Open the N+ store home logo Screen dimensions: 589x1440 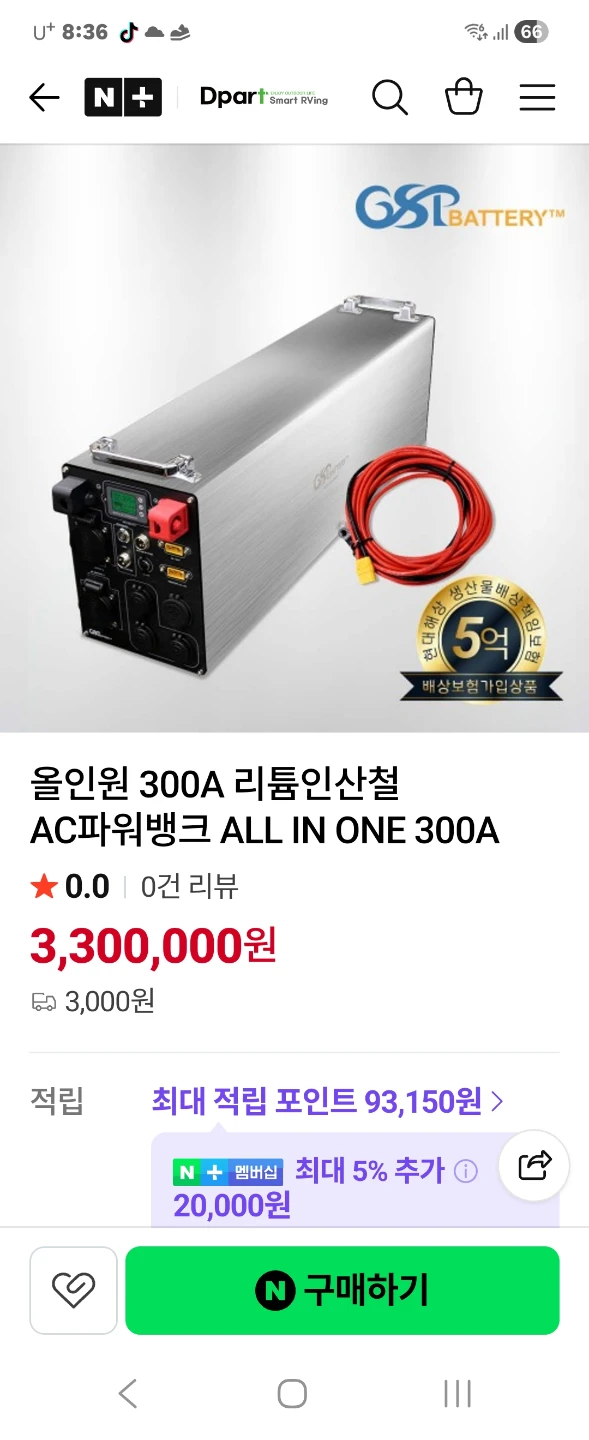click(x=123, y=97)
